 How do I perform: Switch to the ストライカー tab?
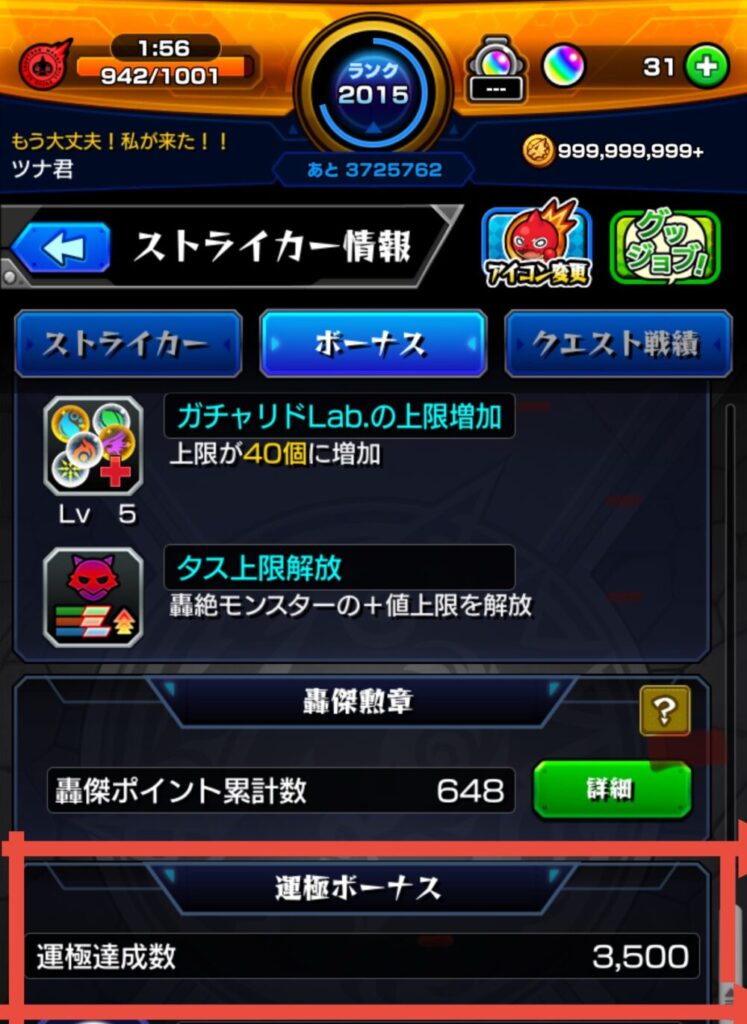(x=127, y=343)
